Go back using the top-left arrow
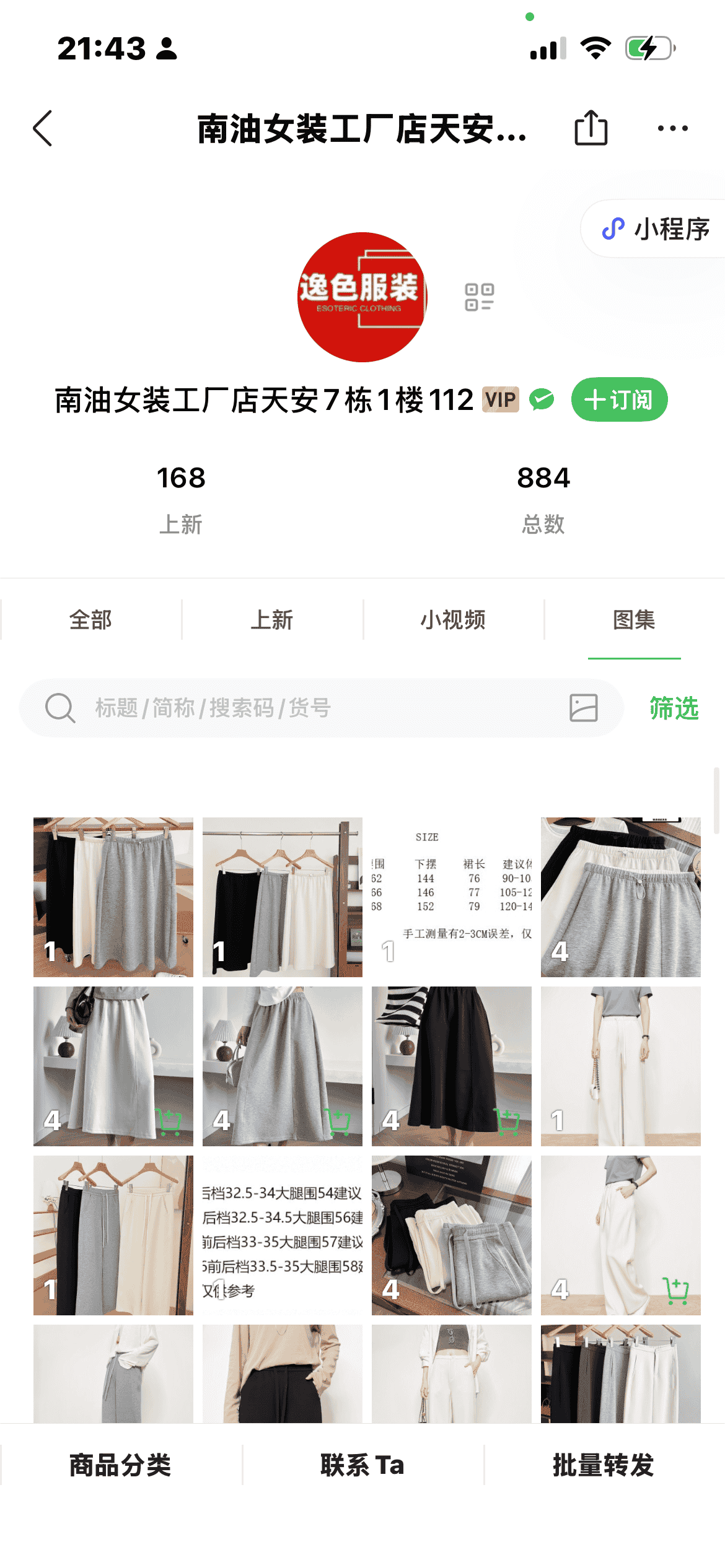Viewport: 725px width, 1568px height. tap(42, 128)
